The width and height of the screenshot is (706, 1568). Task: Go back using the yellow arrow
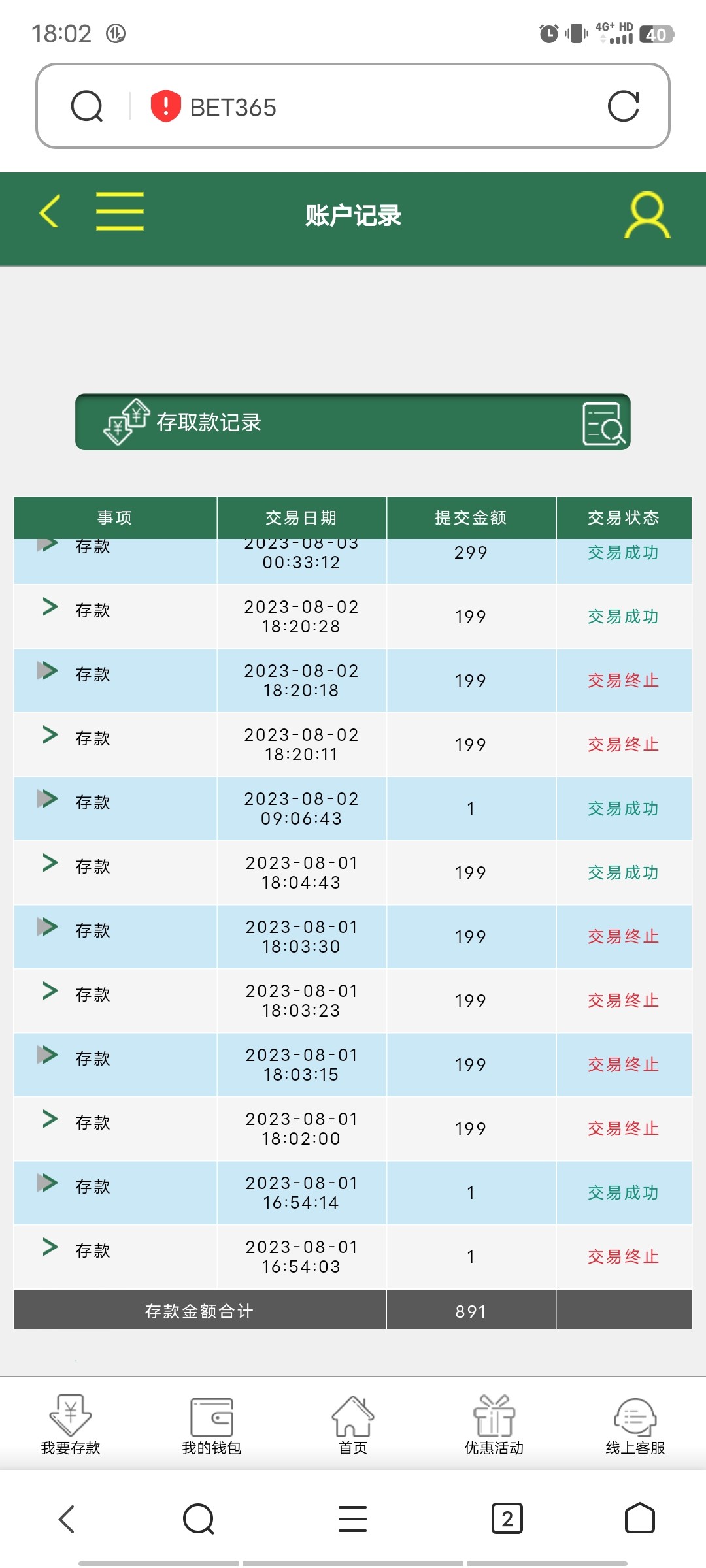[x=50, y=211]
